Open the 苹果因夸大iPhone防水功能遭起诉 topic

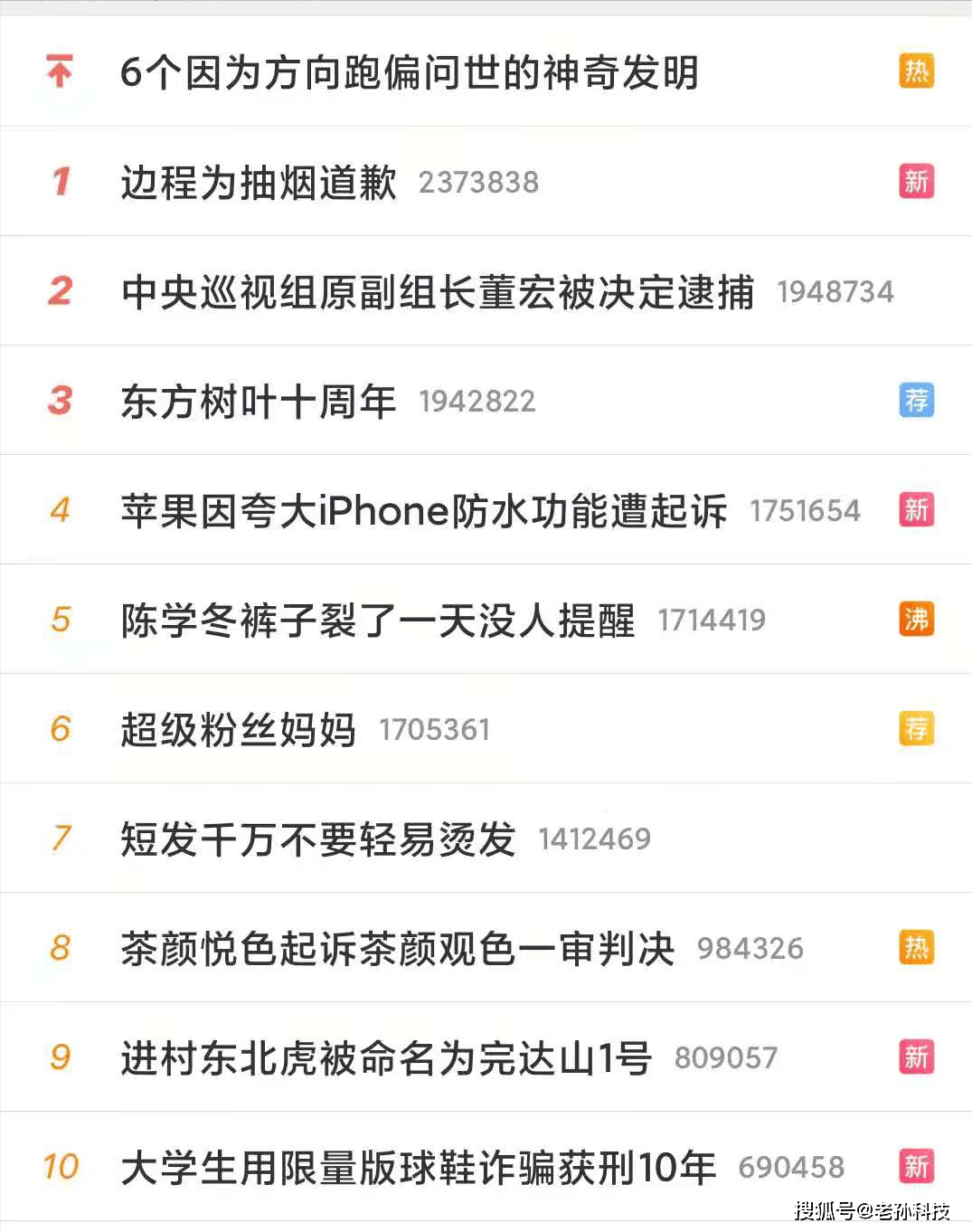click(425, 510)
